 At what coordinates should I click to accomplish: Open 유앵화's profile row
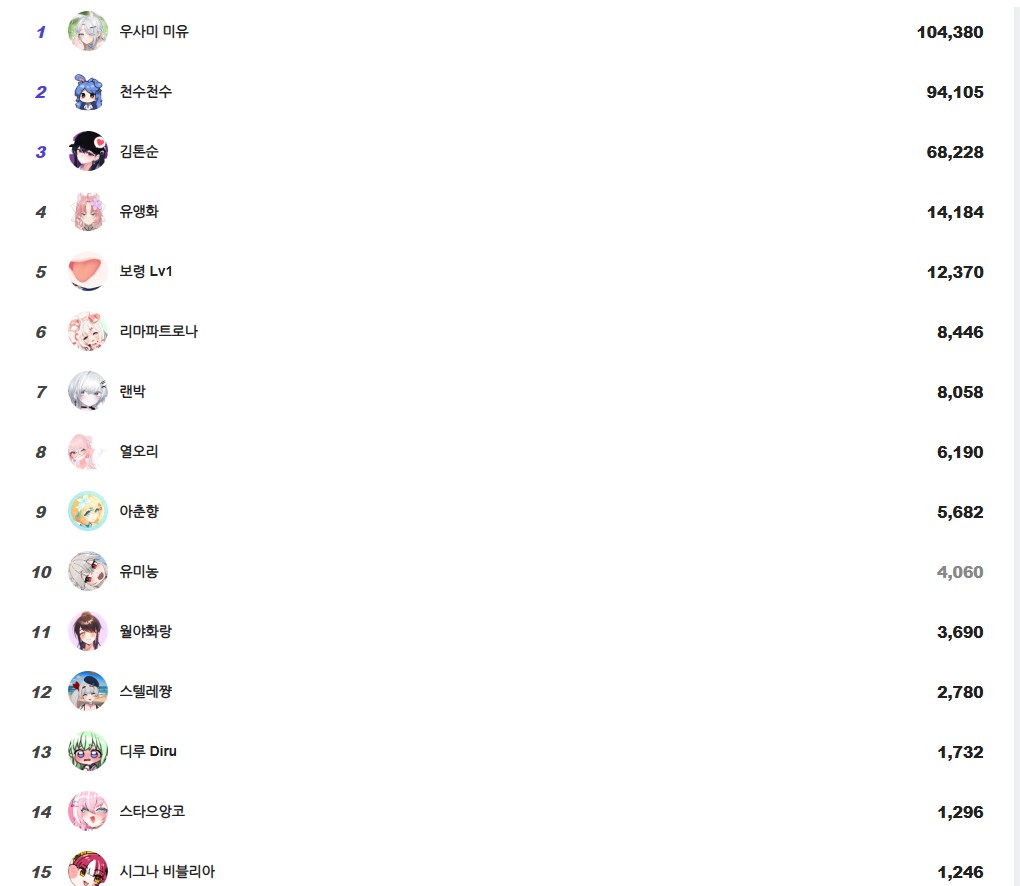click(138, 212)
